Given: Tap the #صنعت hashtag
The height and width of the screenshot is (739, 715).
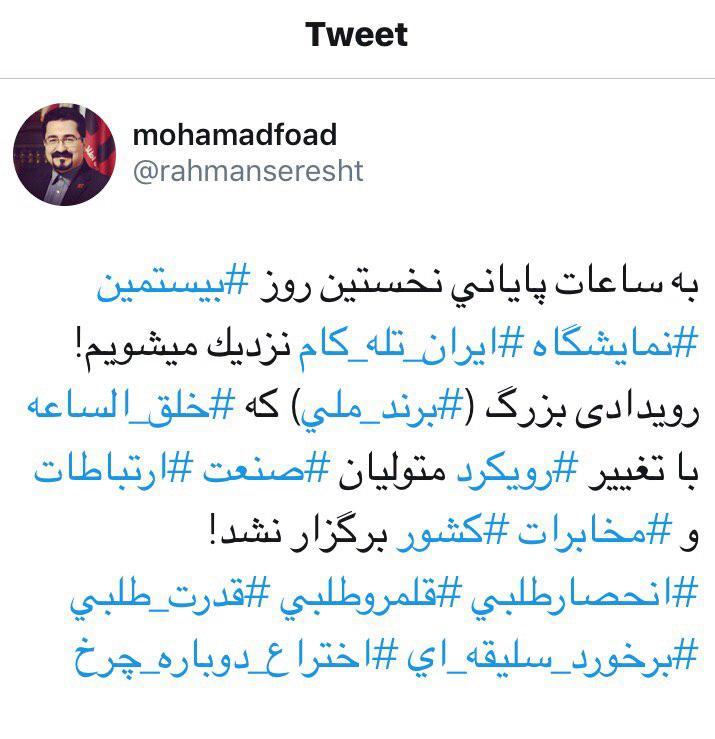Looking at the screenshot, I should [249, 471].
